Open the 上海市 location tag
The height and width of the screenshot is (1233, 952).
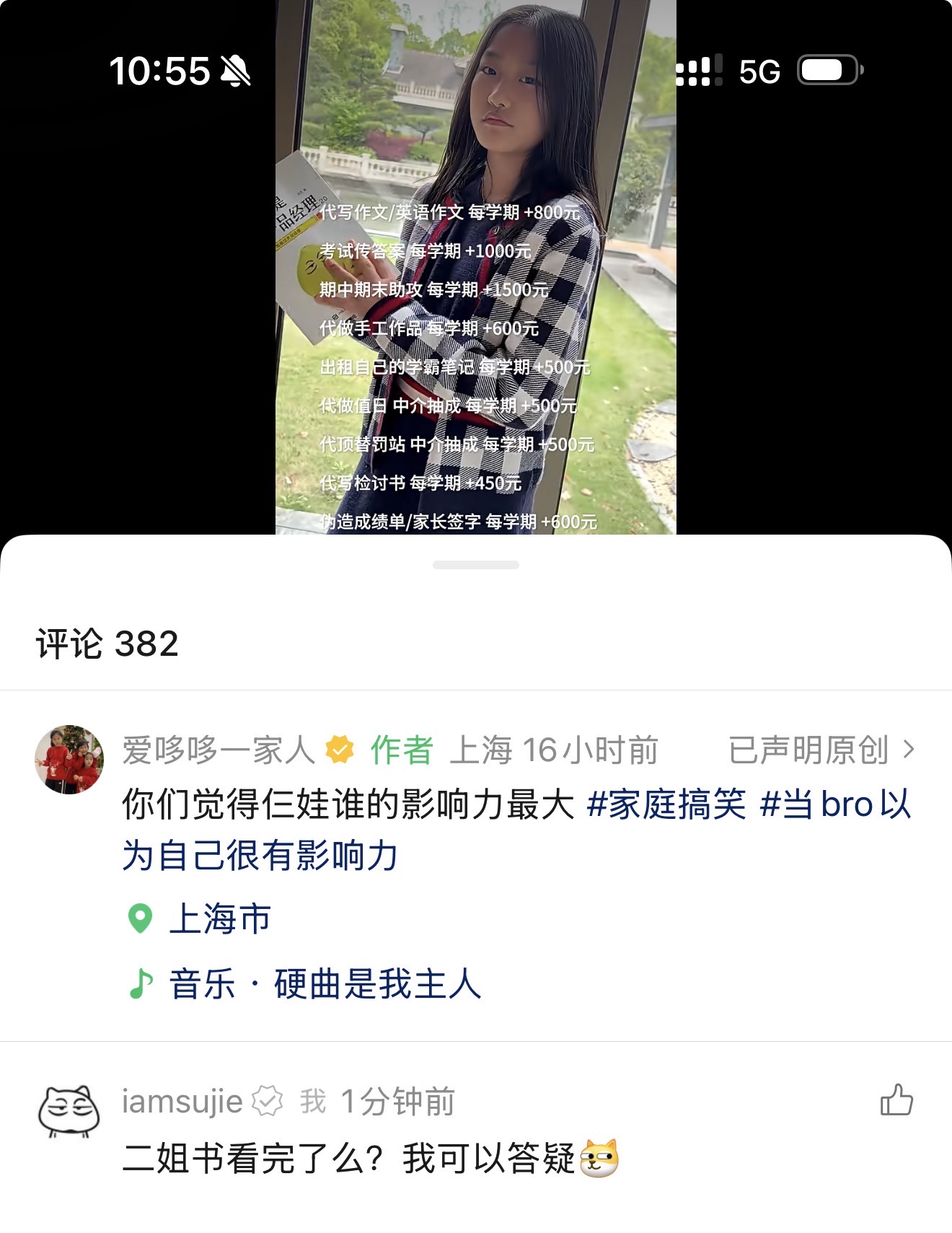219,919
